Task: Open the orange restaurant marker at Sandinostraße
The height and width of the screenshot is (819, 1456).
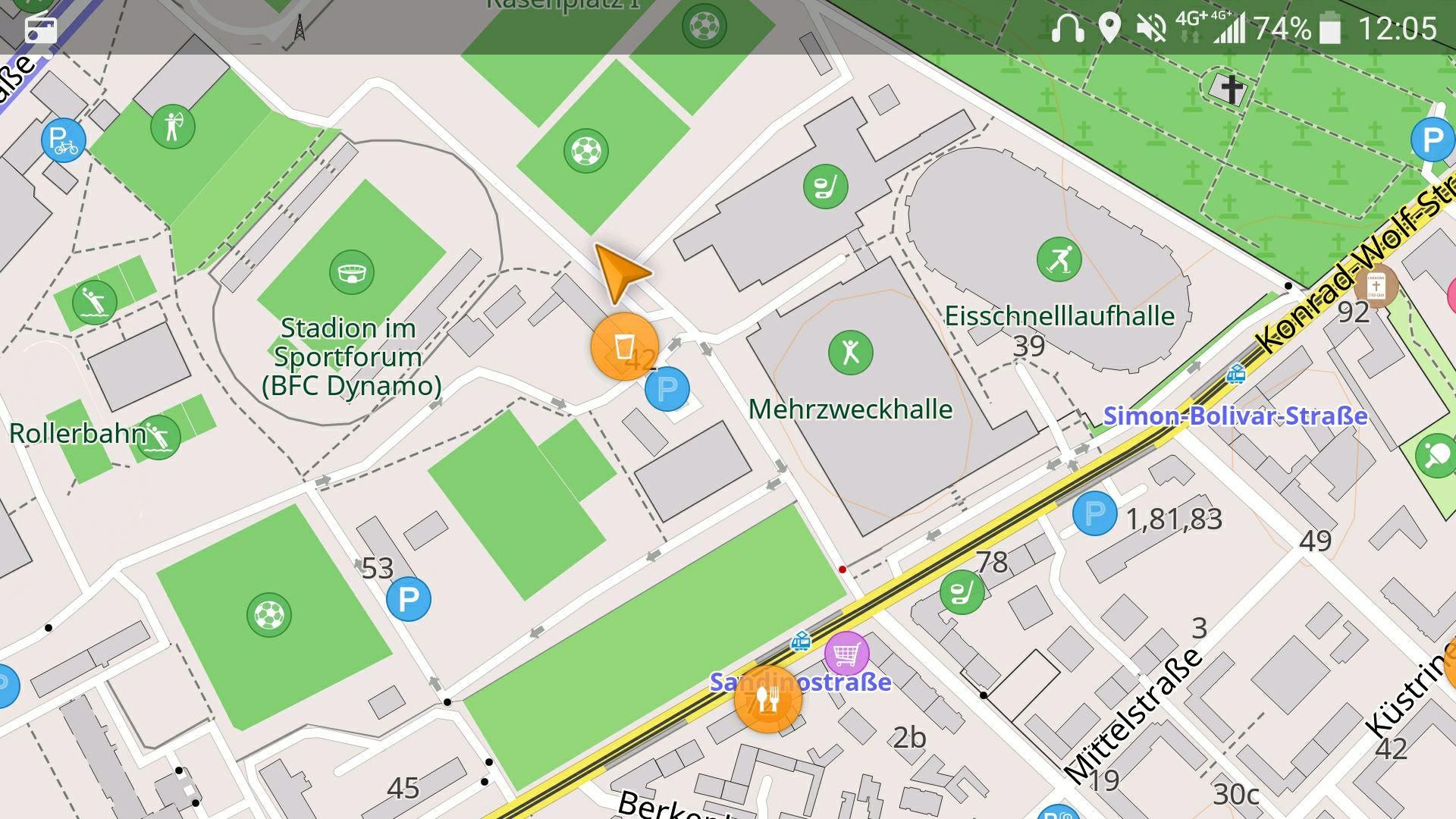Action: click(767, 698)
